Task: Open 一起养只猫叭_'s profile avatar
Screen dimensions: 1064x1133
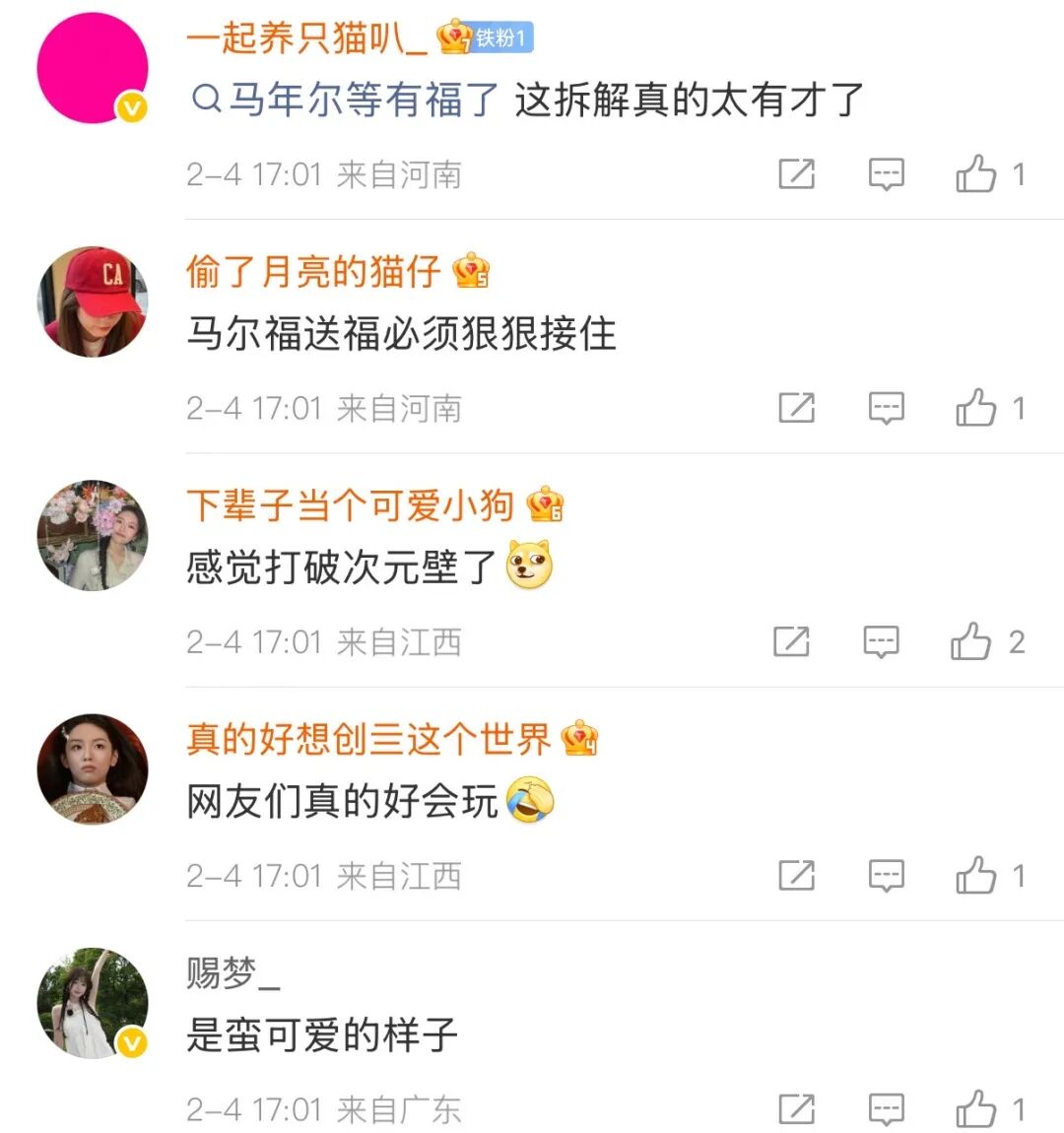Action: (92, 68)
